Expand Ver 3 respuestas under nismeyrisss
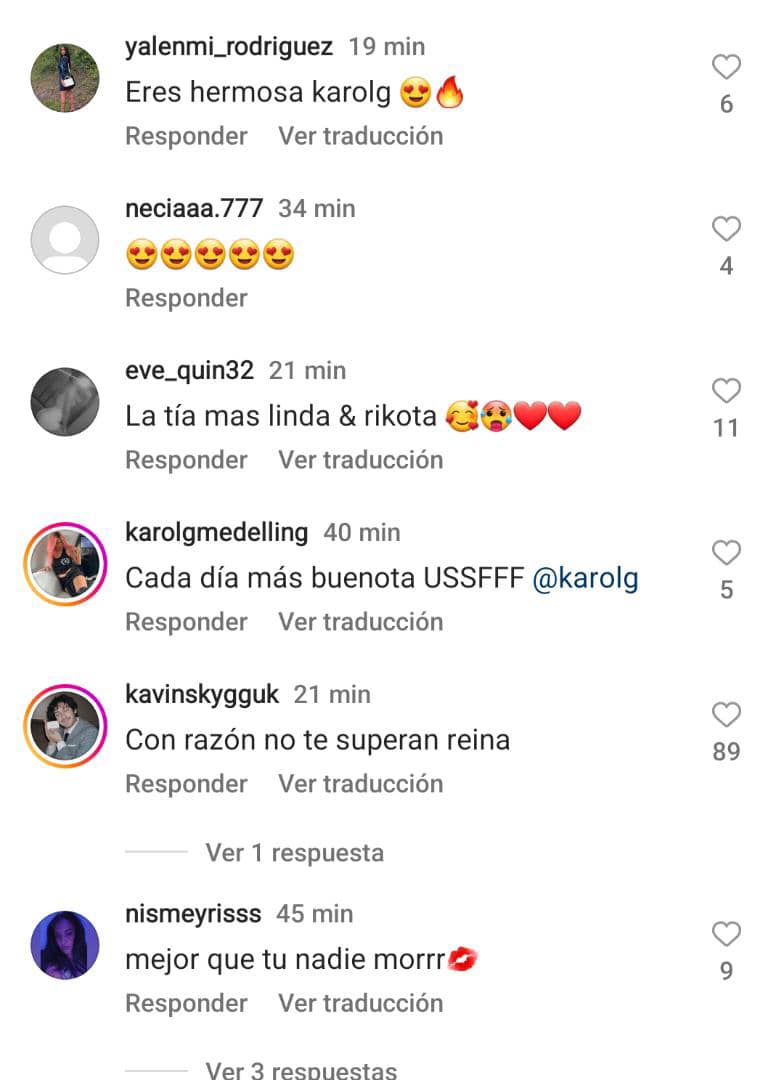 click(x=300, y=1070)
